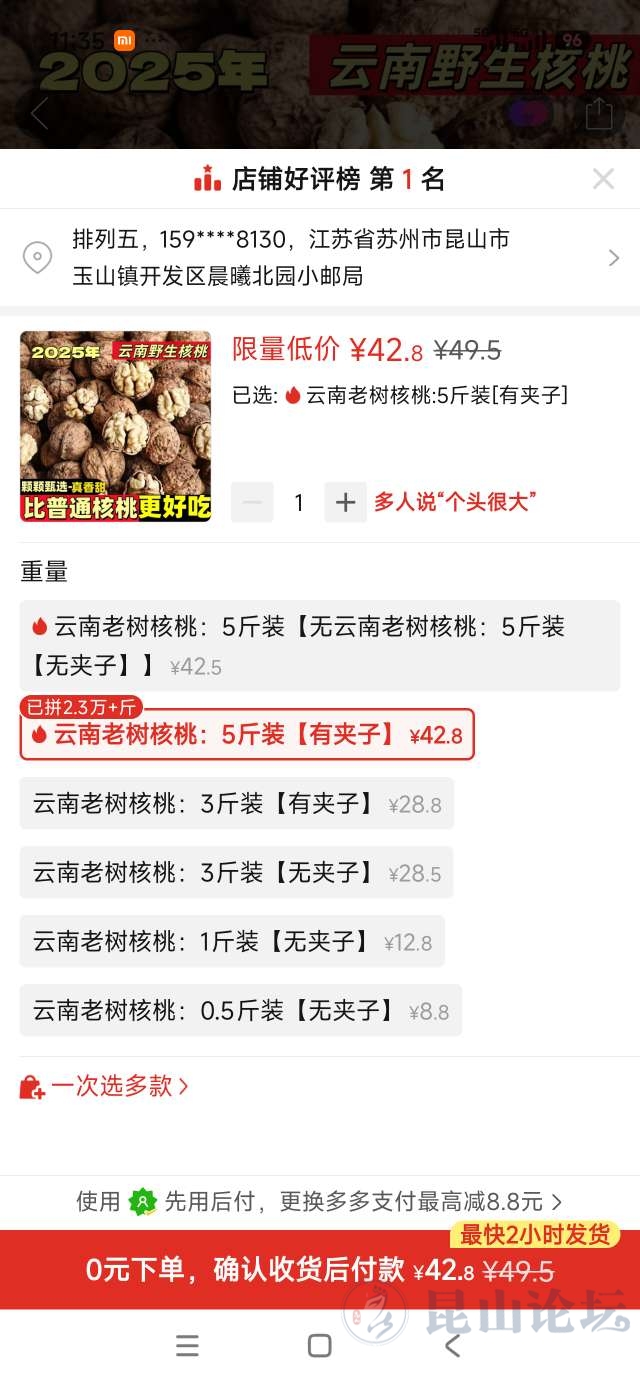Open 先用后付 payment method options
Viewport: 640px width, 1386px height.
click(x=320, y=1201)
